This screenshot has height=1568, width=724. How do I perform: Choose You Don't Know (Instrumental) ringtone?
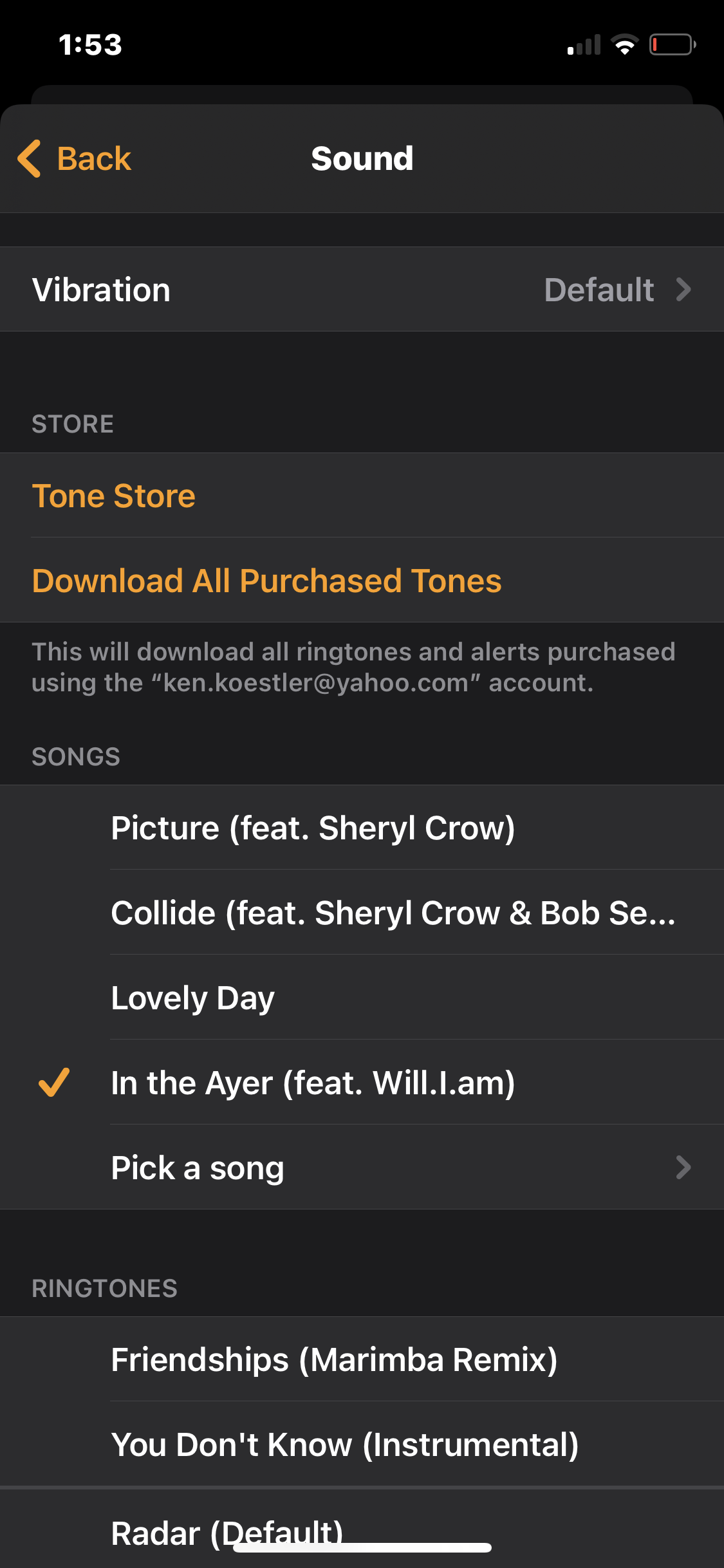pos(345,1444)
